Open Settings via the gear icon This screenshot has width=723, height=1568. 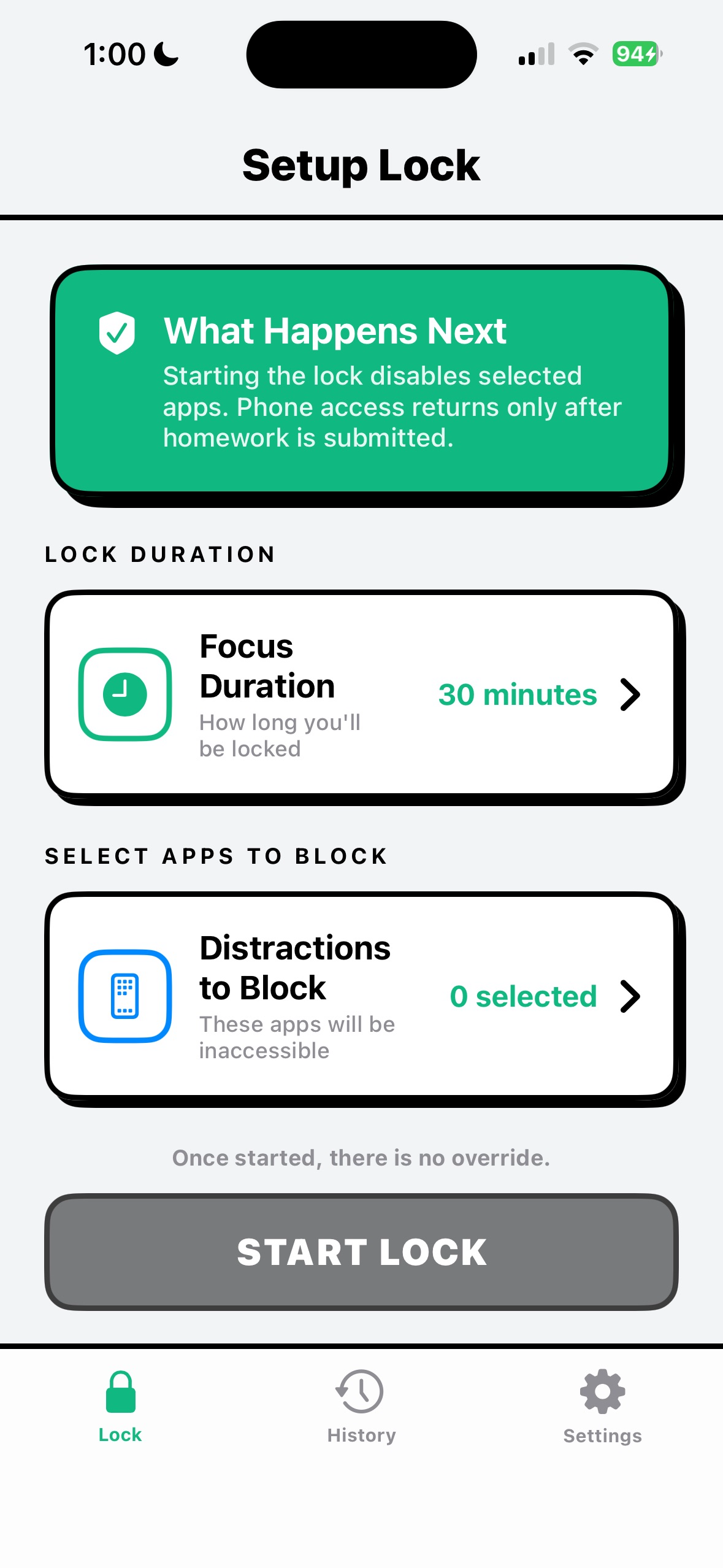602,1391
